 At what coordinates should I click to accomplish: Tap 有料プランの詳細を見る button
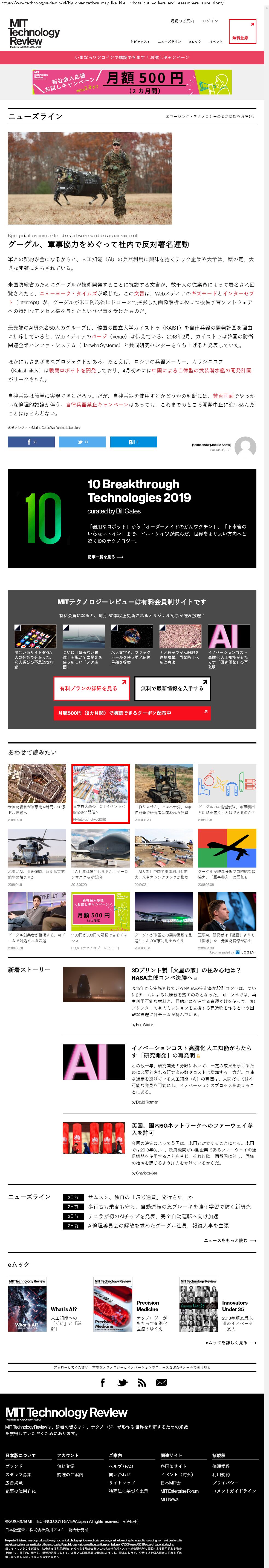91,688
